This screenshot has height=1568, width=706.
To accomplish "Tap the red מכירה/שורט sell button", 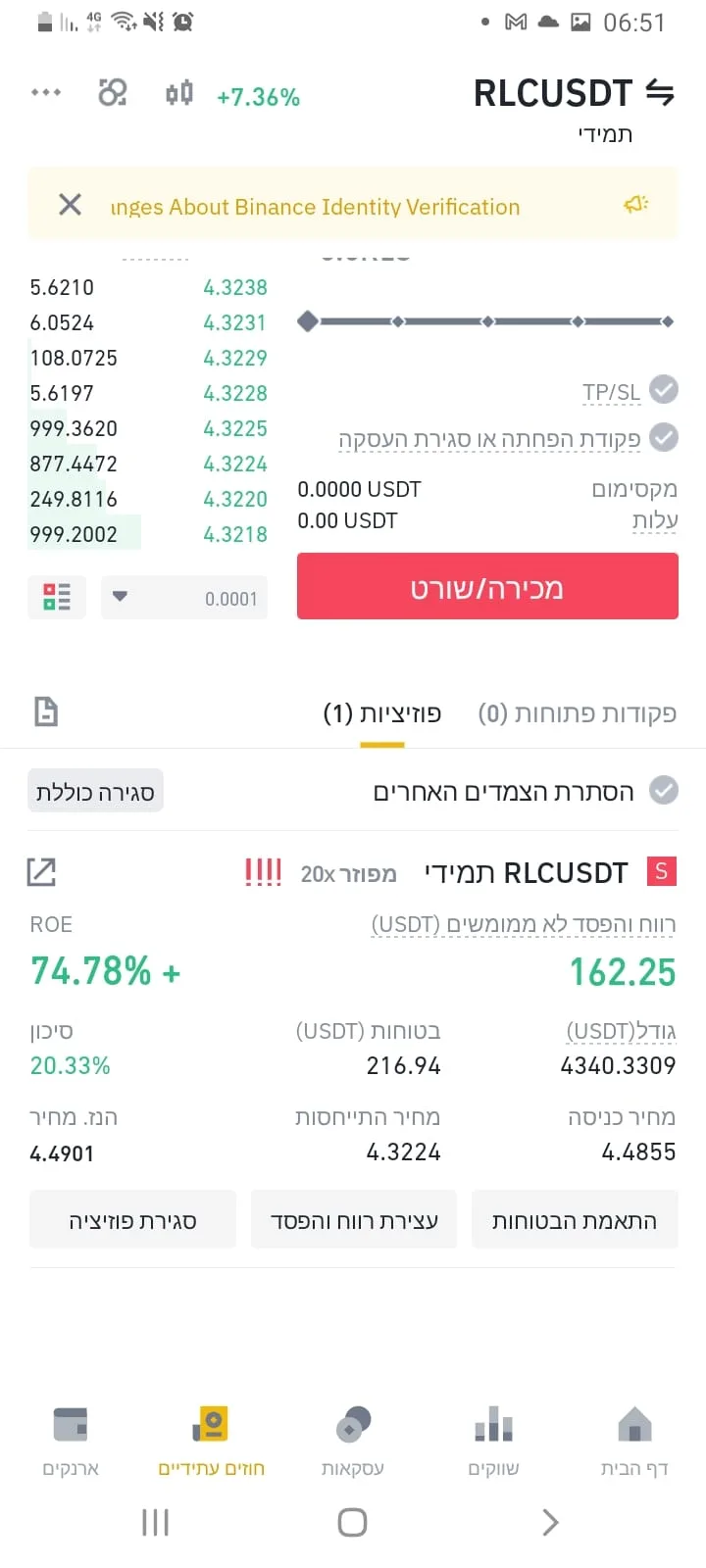I will [x=487, y=587].
